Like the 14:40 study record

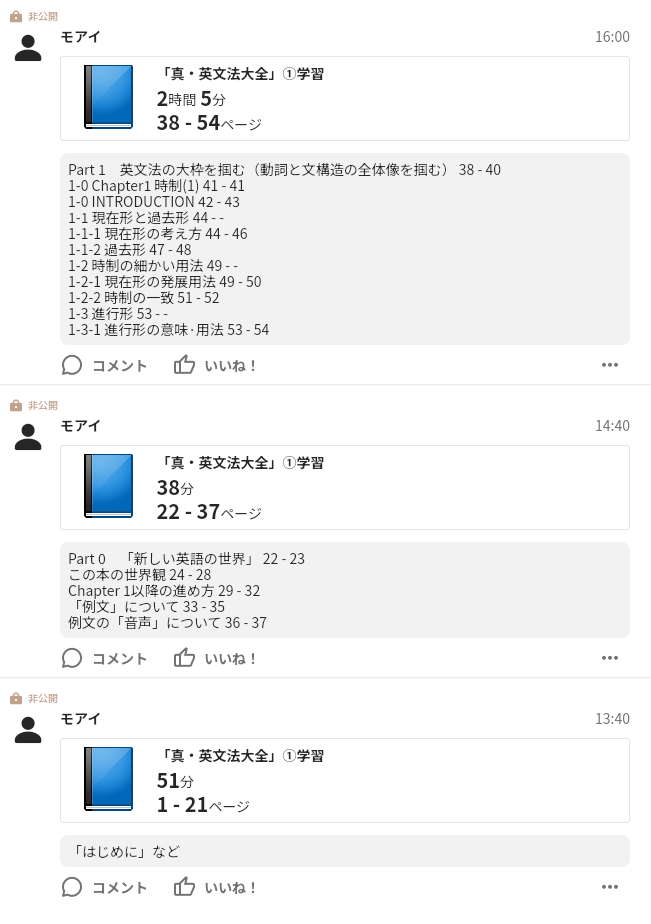point(215,658)
